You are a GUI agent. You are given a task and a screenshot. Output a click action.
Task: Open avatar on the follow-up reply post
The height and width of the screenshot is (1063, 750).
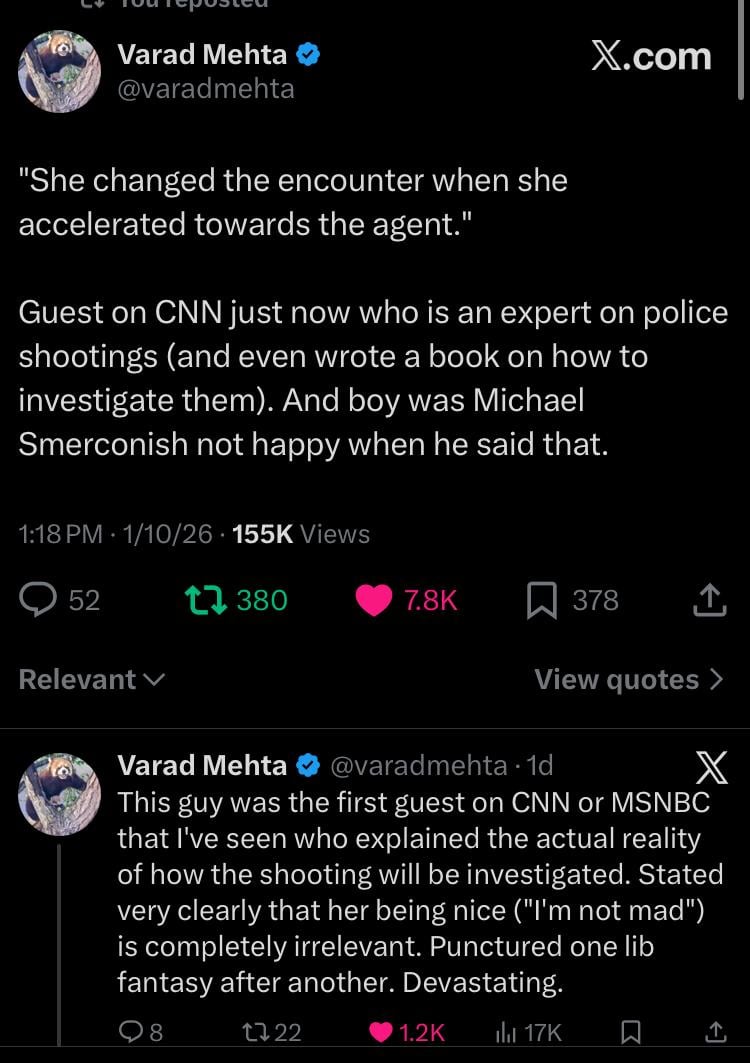pos(60,795)
